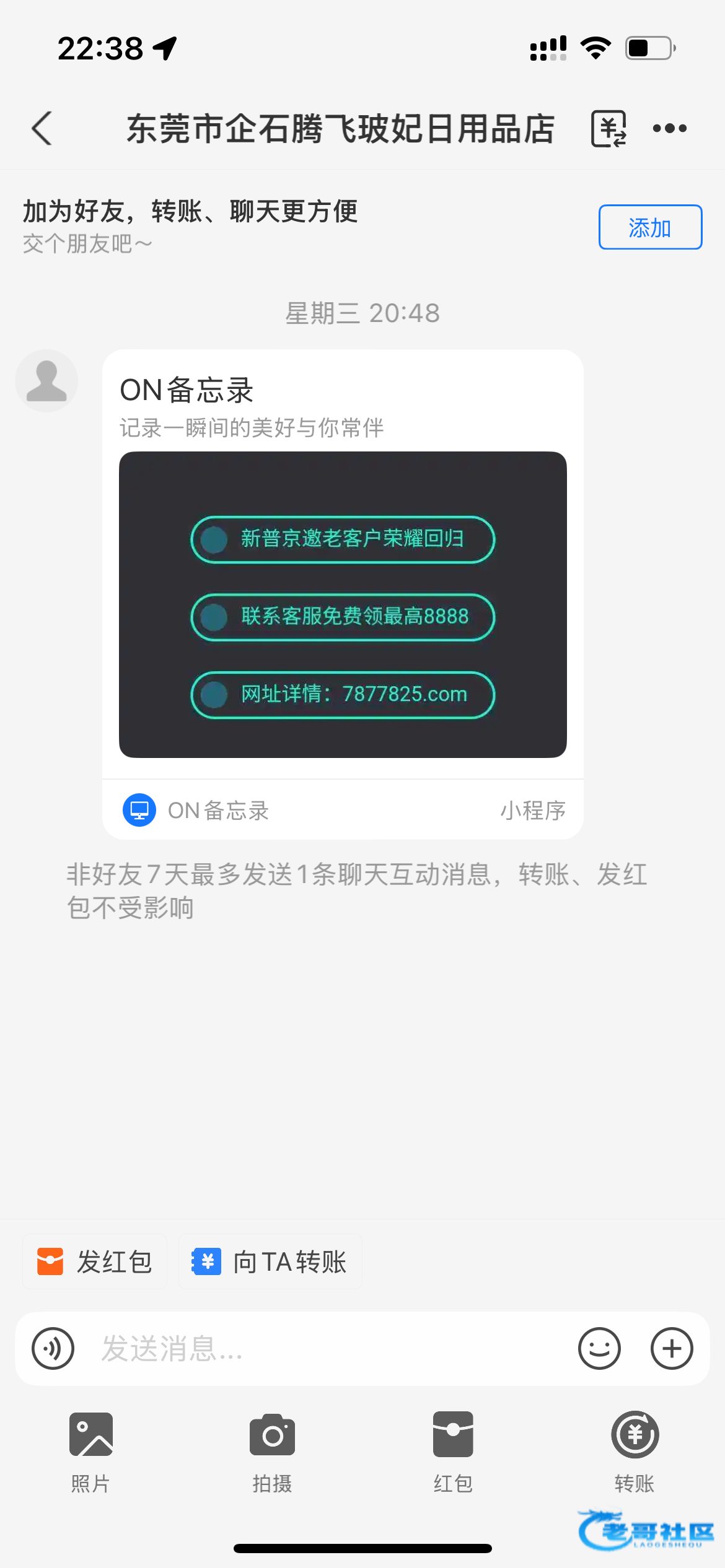Switch to voice input

click(x=53, y=1349)
